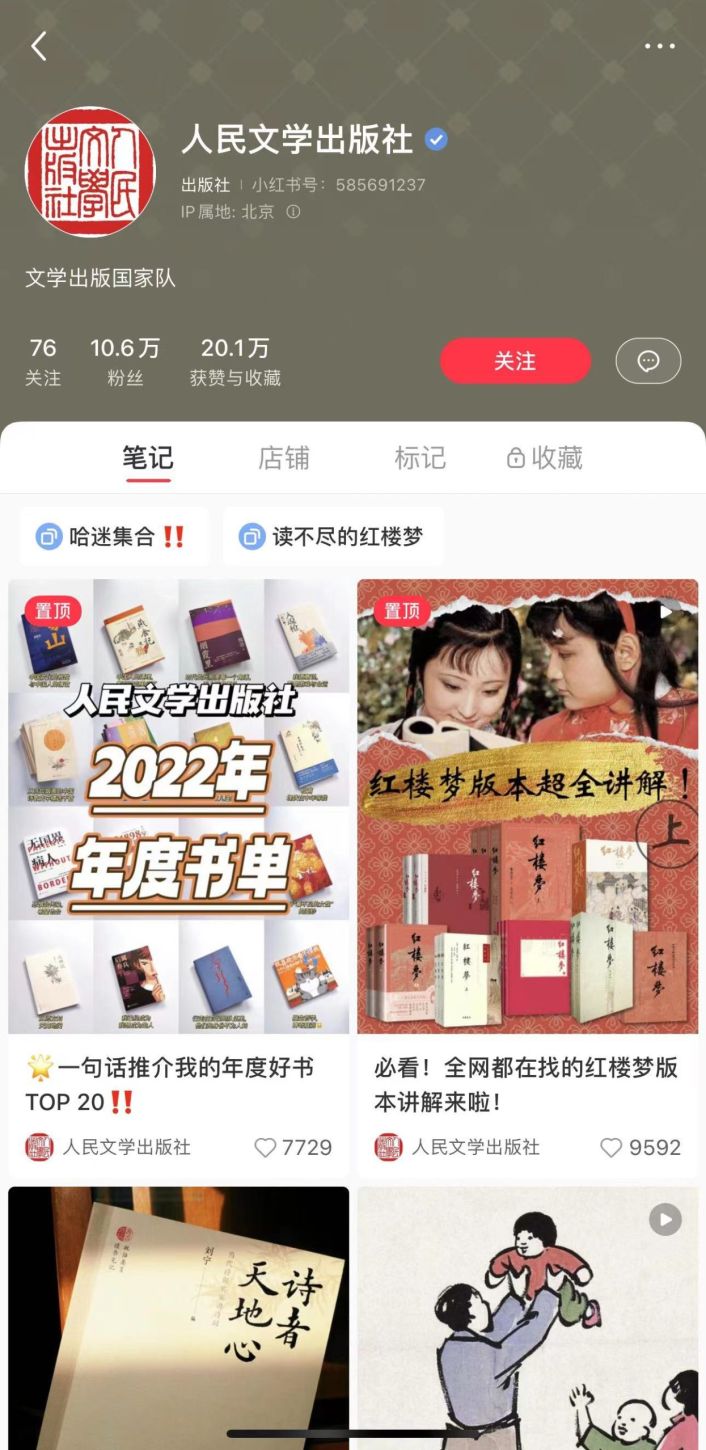Open the 哈迷集合 collection chip

click(x=114, y=537)
